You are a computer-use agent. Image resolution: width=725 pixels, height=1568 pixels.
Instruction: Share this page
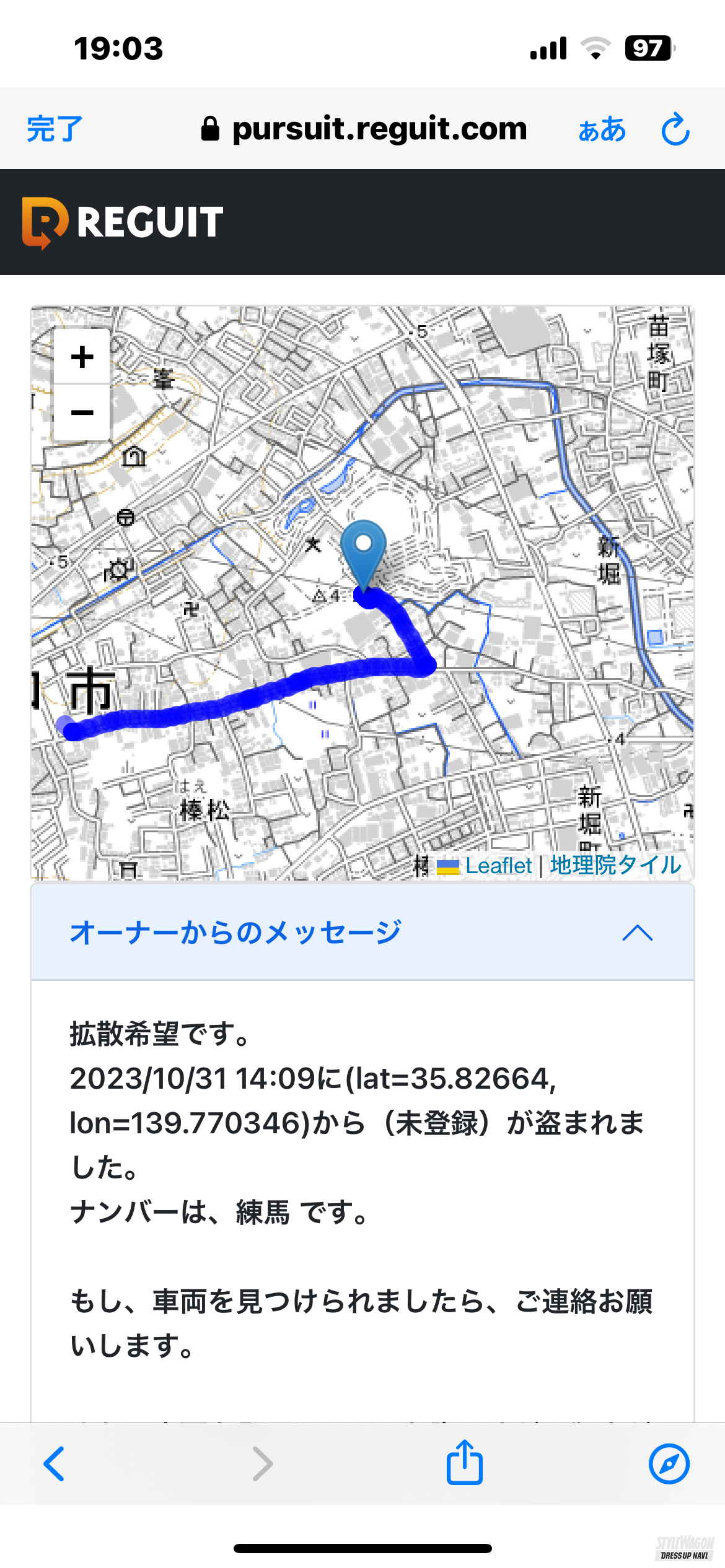[x=464, y=1463]
